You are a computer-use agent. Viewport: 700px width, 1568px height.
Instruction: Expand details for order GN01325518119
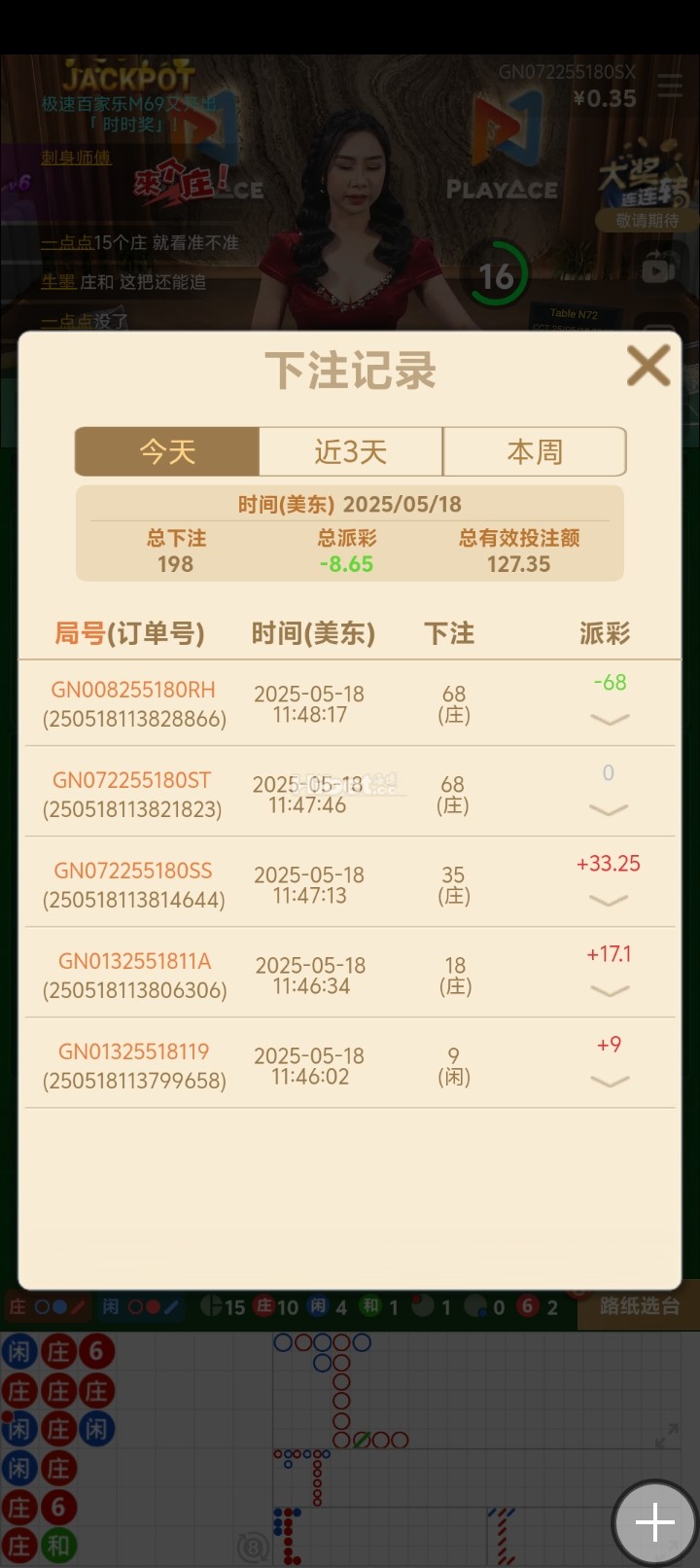(x=610, y=1081)
